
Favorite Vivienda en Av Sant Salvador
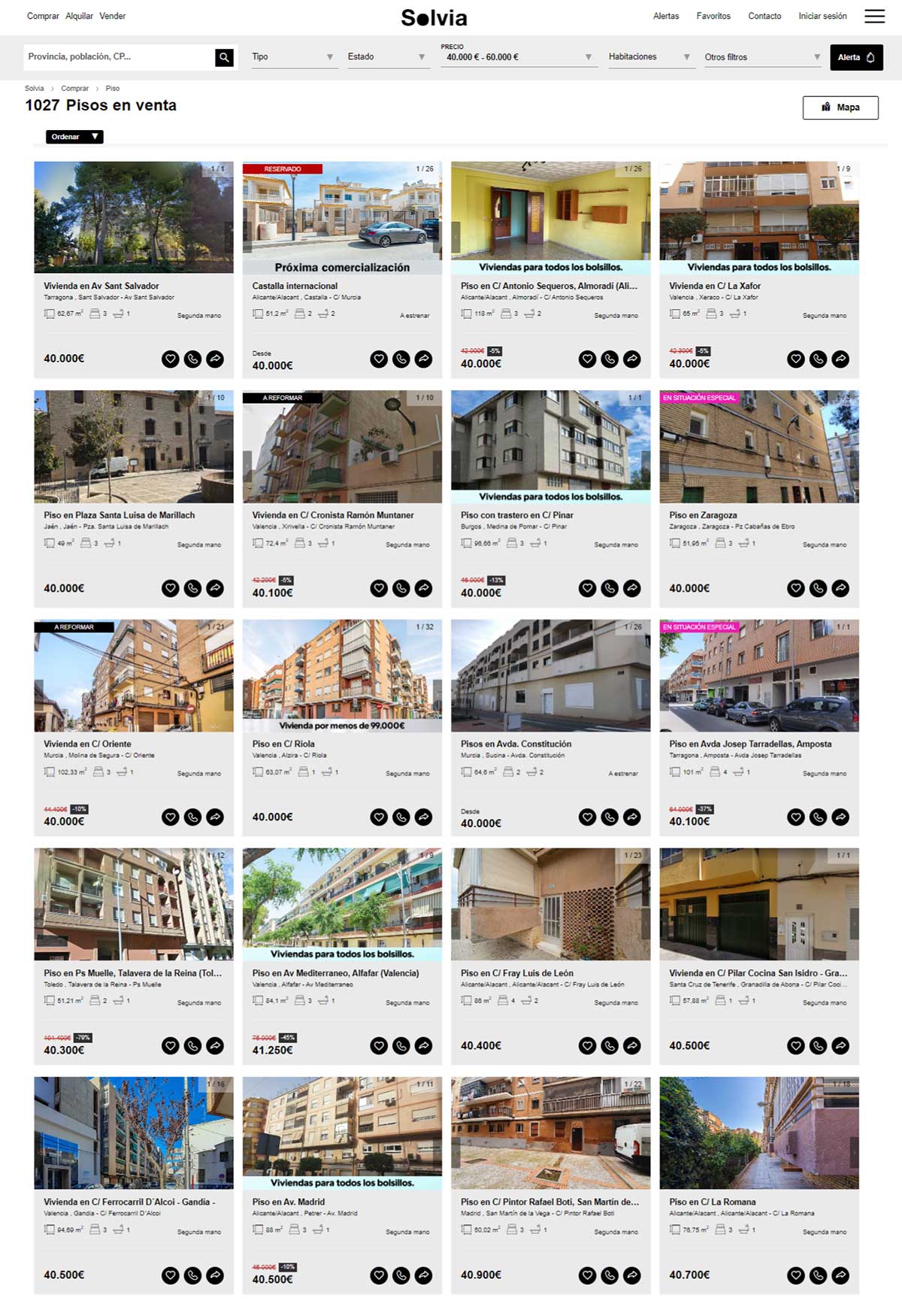coord(171,359)
